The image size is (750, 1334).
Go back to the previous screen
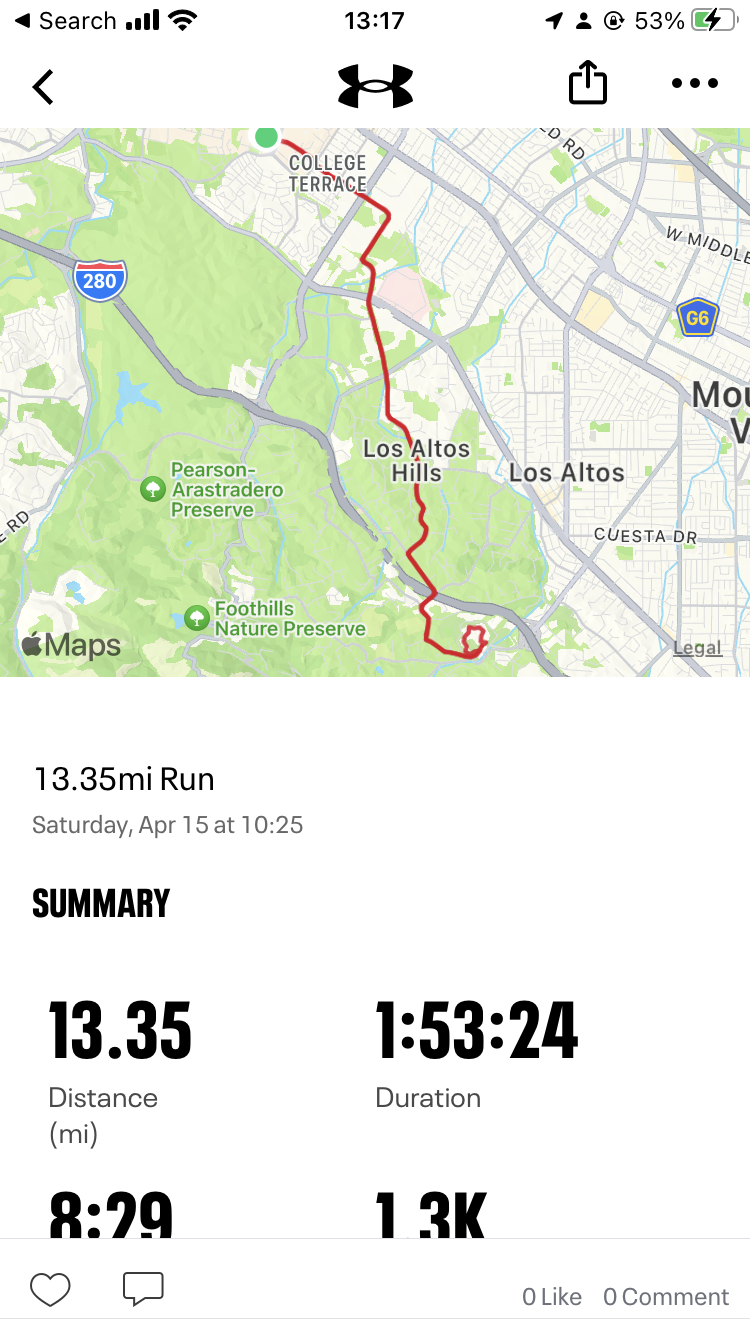pyautogui.click(x=43, y=86)
